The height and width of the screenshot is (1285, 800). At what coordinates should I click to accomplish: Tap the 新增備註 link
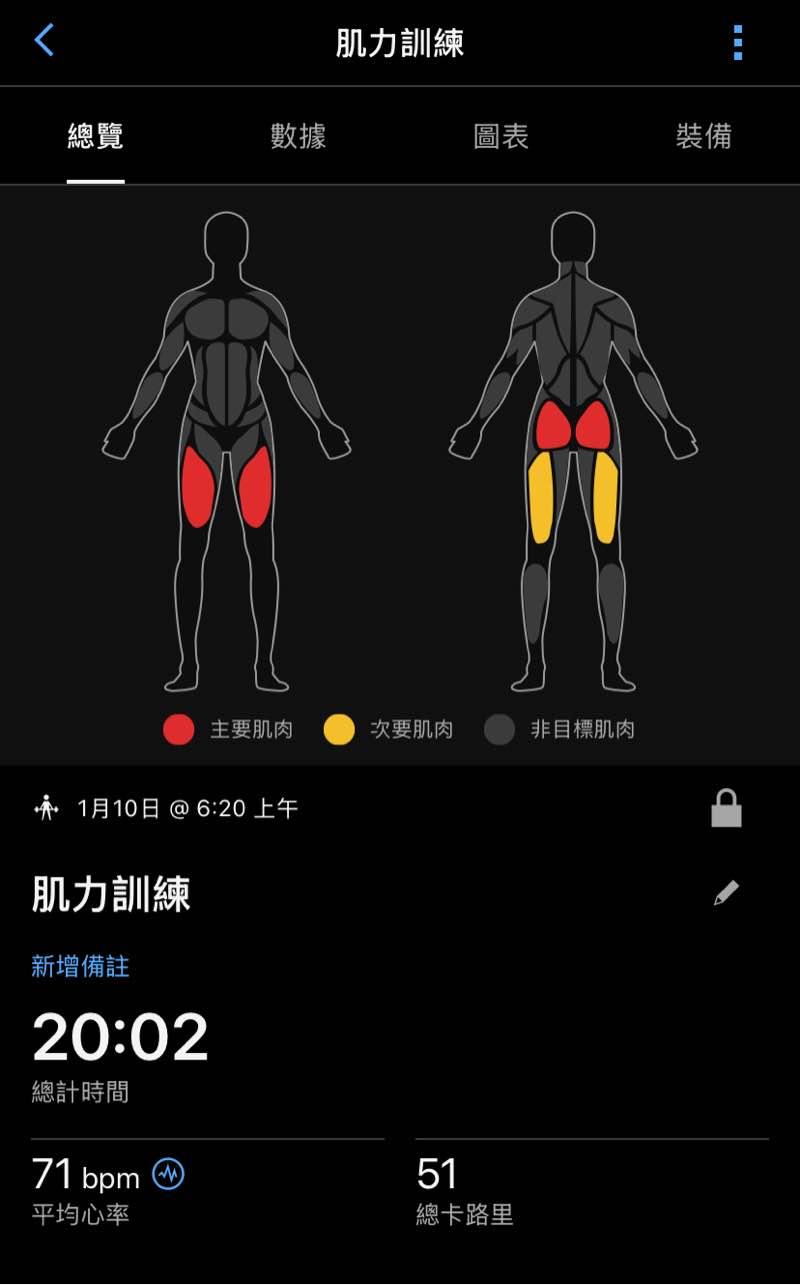pos(80,966)
